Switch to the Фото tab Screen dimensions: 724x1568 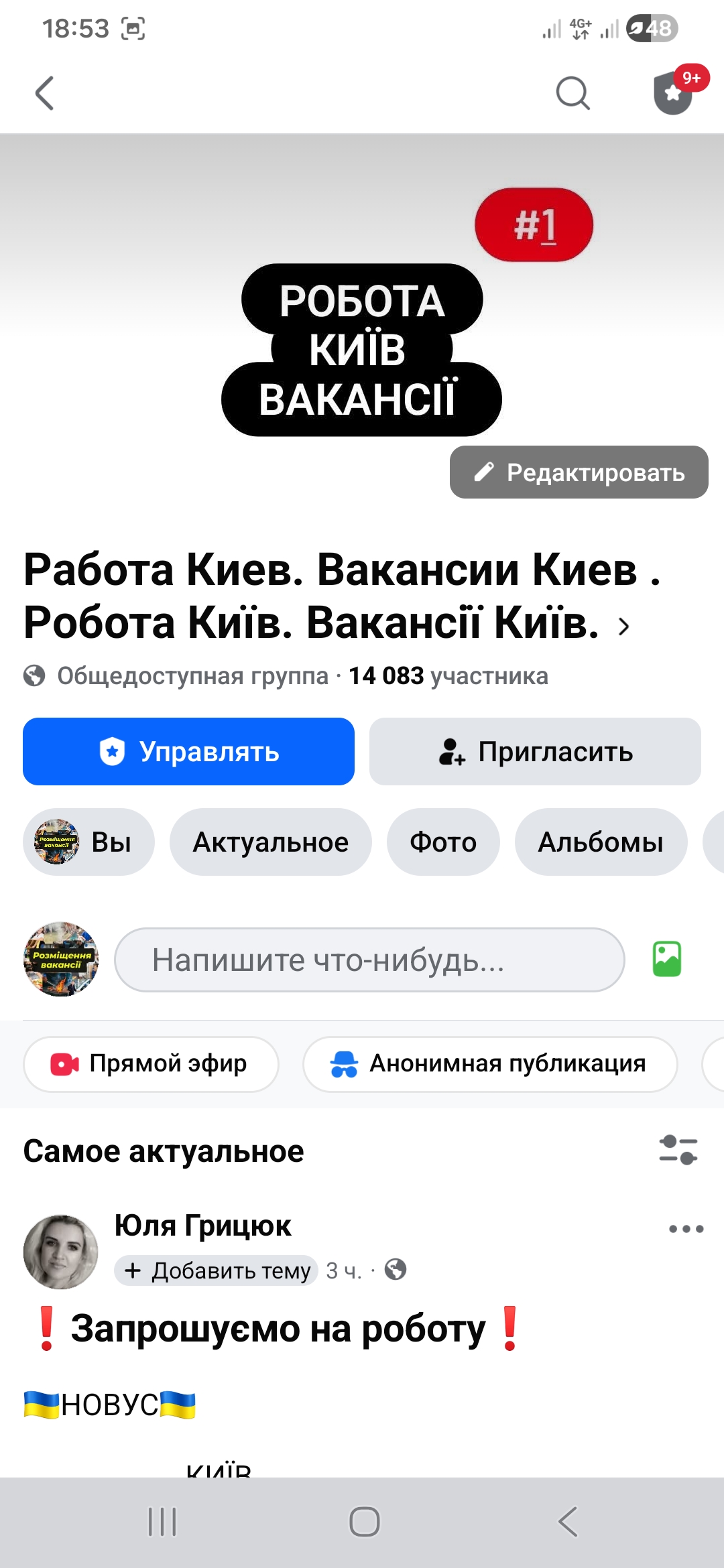click(x=443, y=842)
